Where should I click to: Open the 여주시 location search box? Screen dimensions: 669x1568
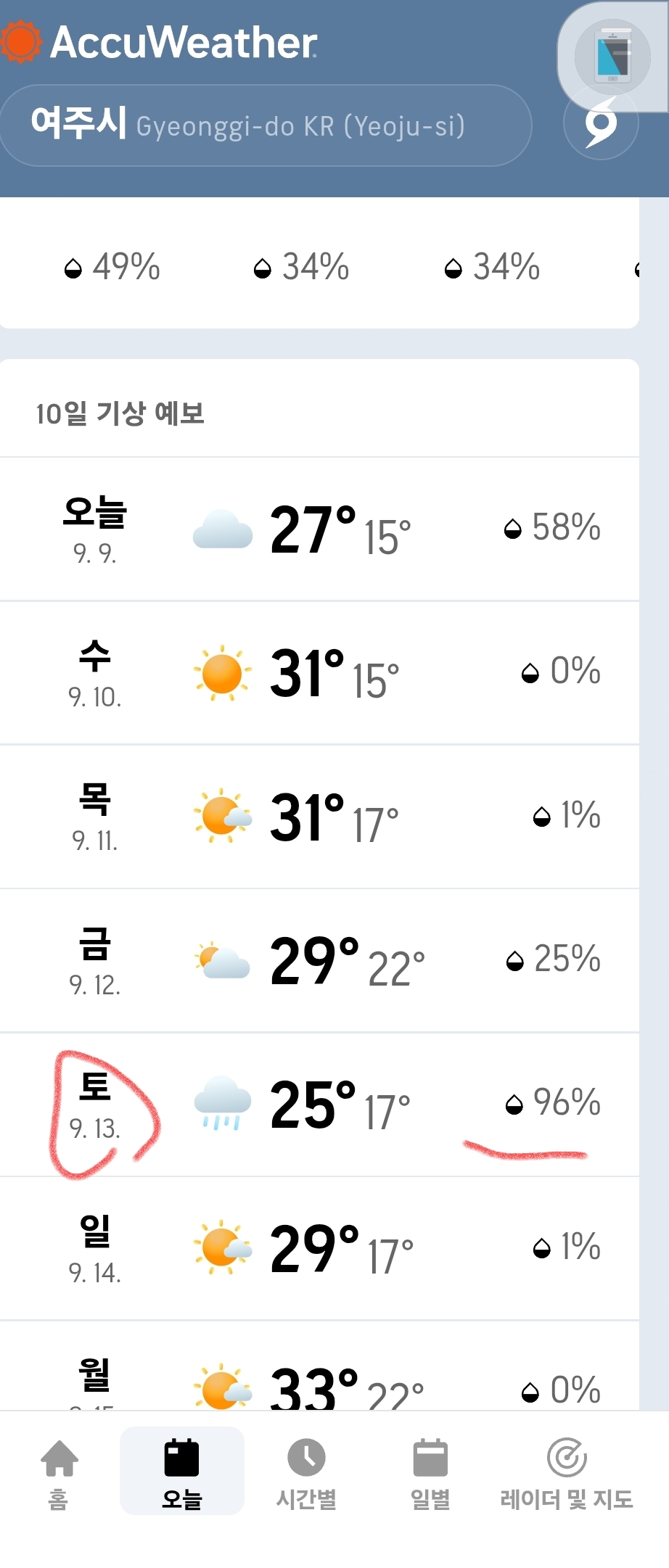point(265,125)
